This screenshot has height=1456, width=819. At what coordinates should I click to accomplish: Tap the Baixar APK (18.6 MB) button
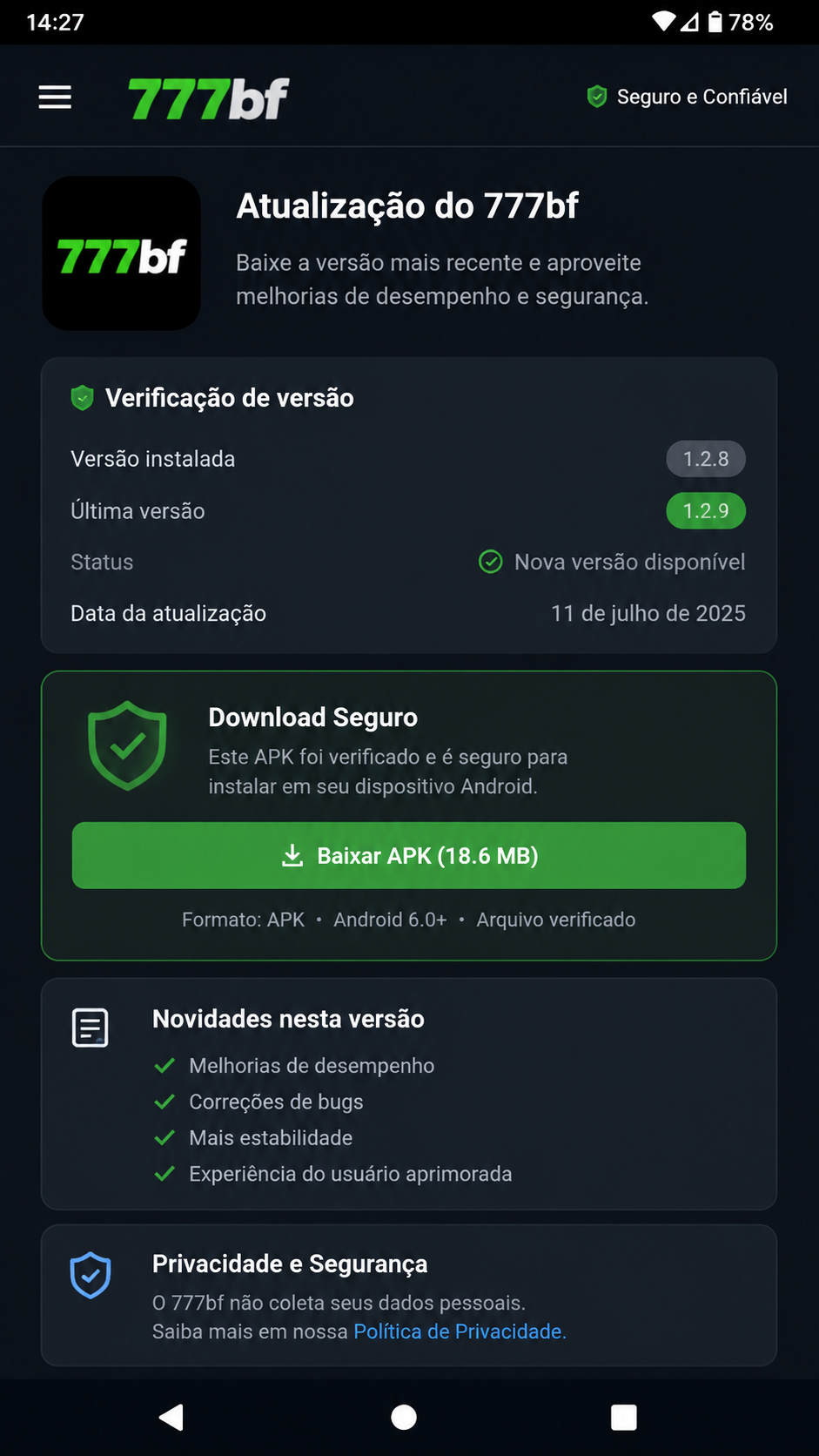[x=409, y=855]
